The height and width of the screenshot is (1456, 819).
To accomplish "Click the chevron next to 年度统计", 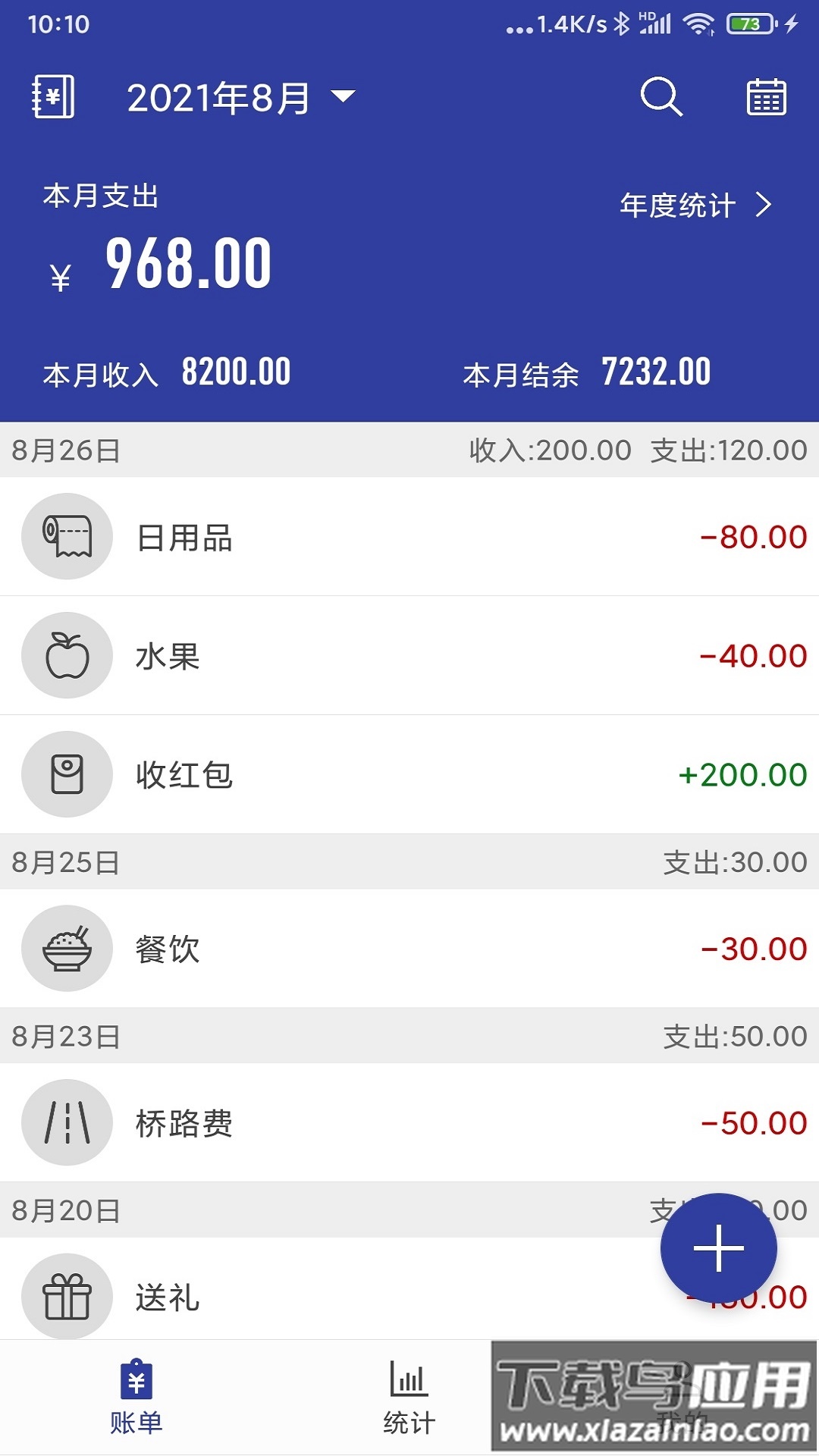I will tap(764, 205).
